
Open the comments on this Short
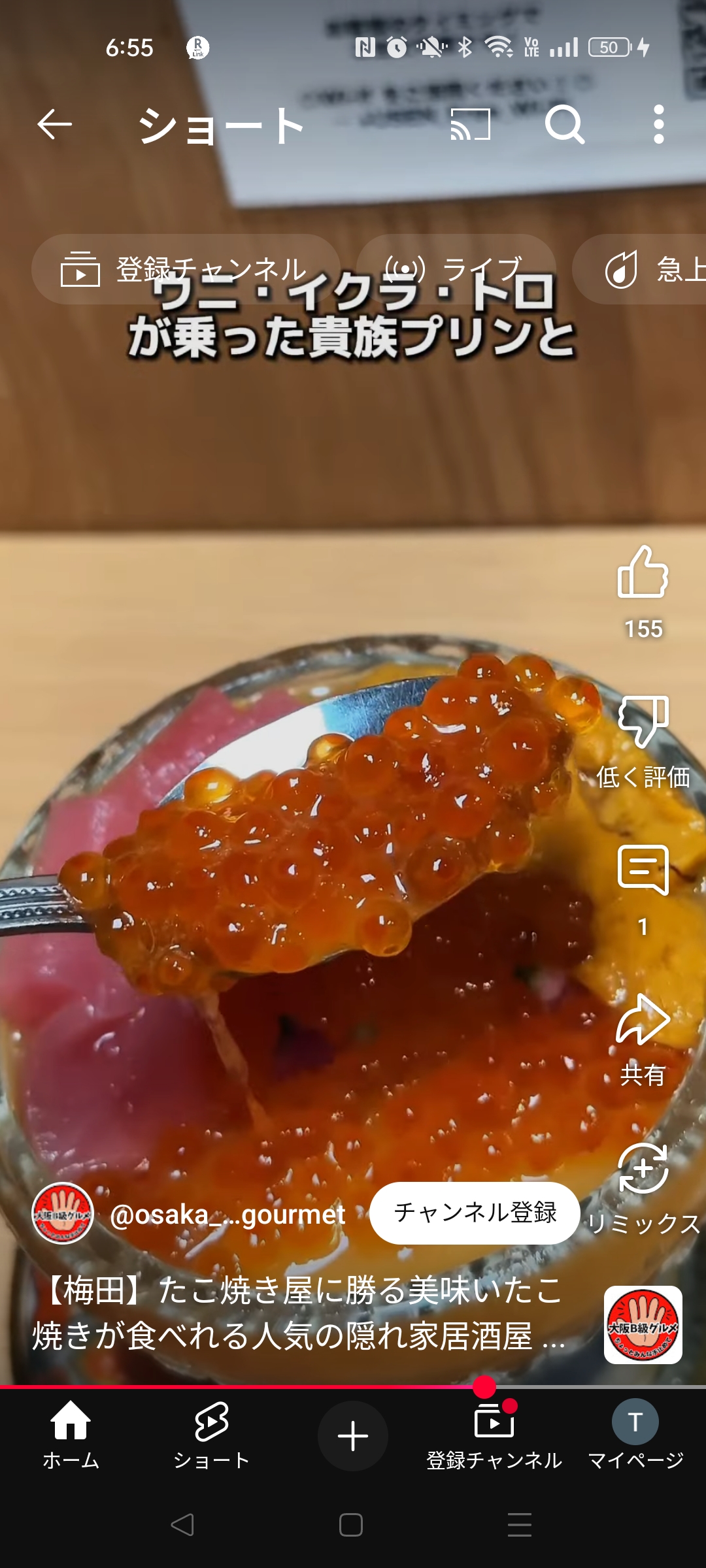click(x=643, y=871)
